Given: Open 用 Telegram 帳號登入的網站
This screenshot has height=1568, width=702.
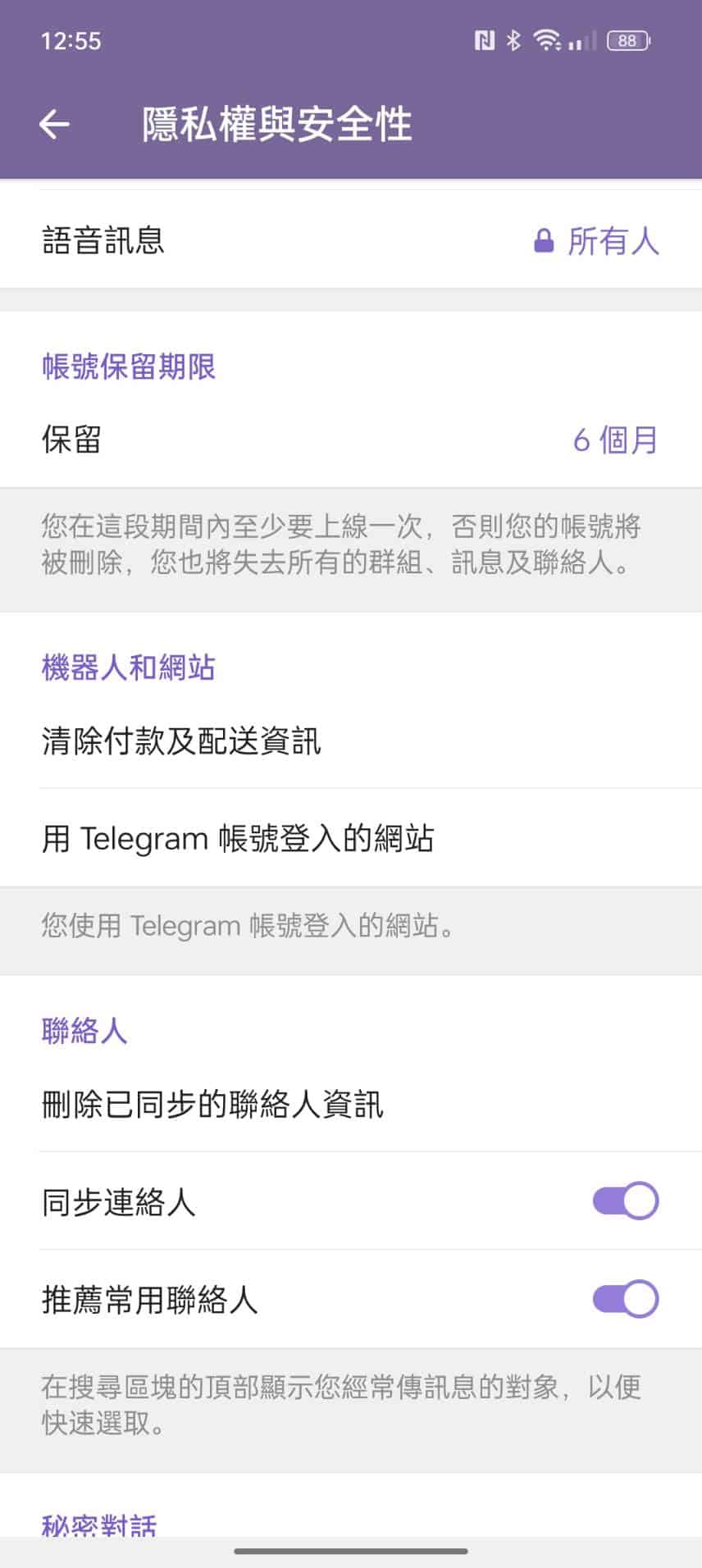Looking at the screenshot, I should click(351, 838).
